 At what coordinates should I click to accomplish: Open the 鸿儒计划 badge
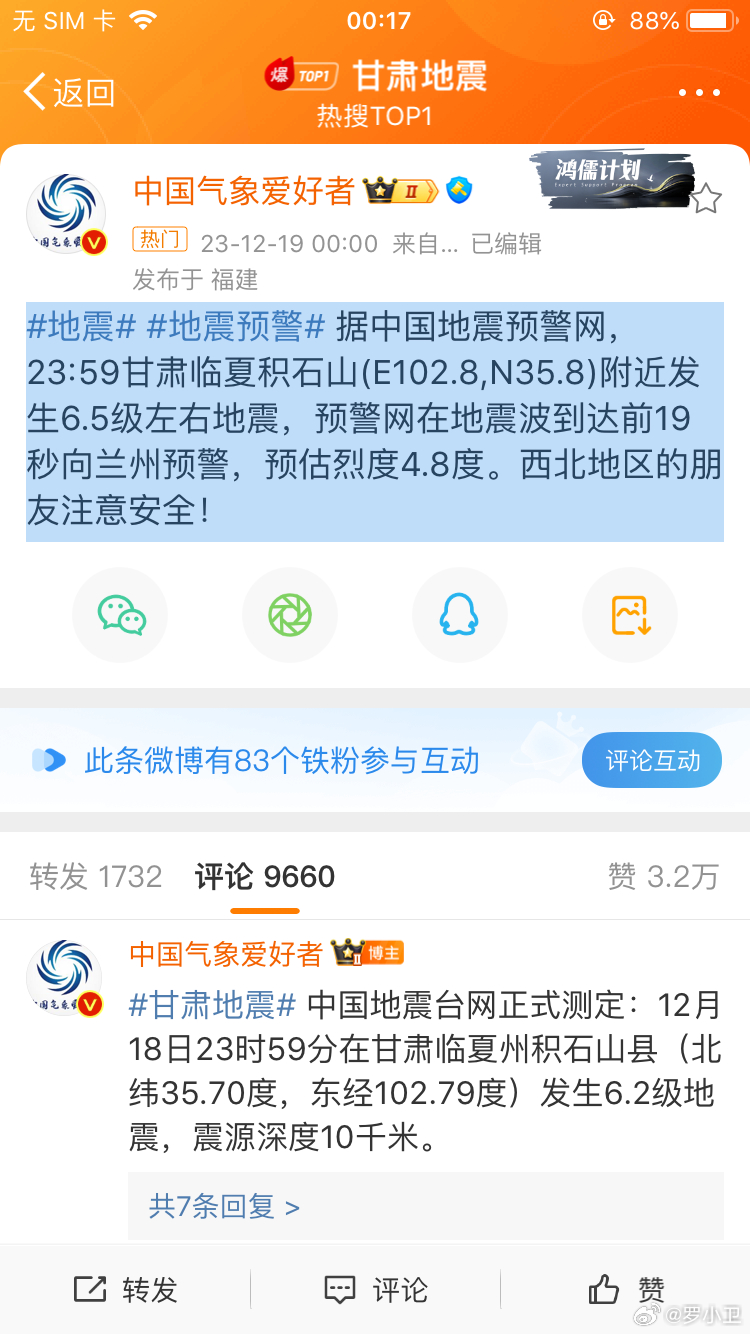coord(610,178)
